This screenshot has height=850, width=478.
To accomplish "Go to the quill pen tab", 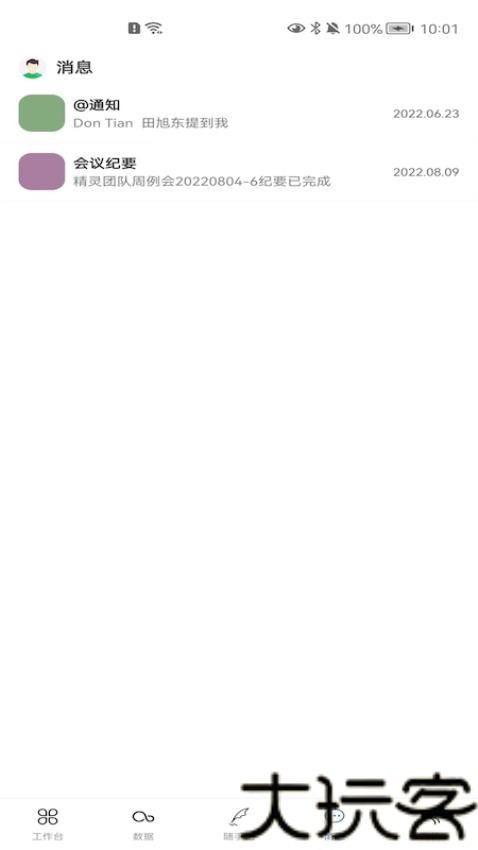I will (x=237, y=823).
